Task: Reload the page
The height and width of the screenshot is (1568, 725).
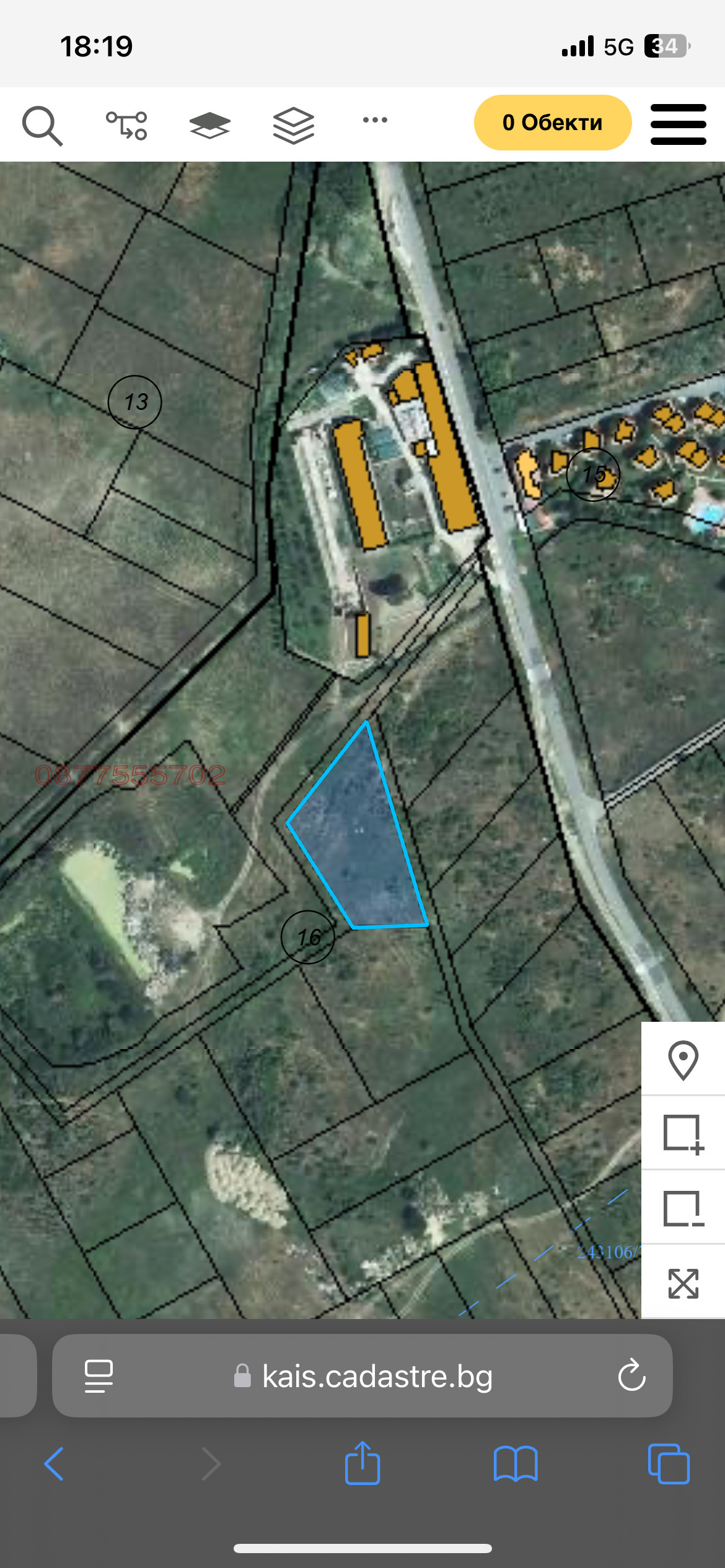Action: [631, 1376]
